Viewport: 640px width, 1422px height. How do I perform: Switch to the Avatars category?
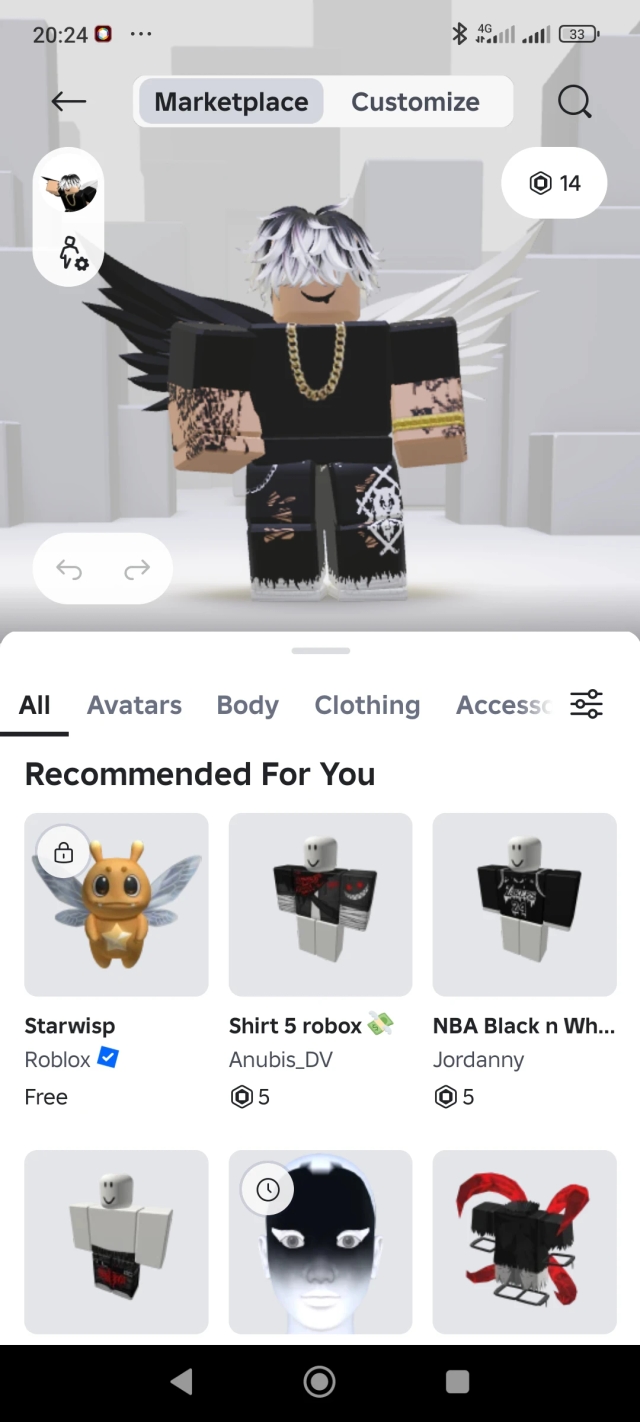pyautogui.click(x=134, y=705)
